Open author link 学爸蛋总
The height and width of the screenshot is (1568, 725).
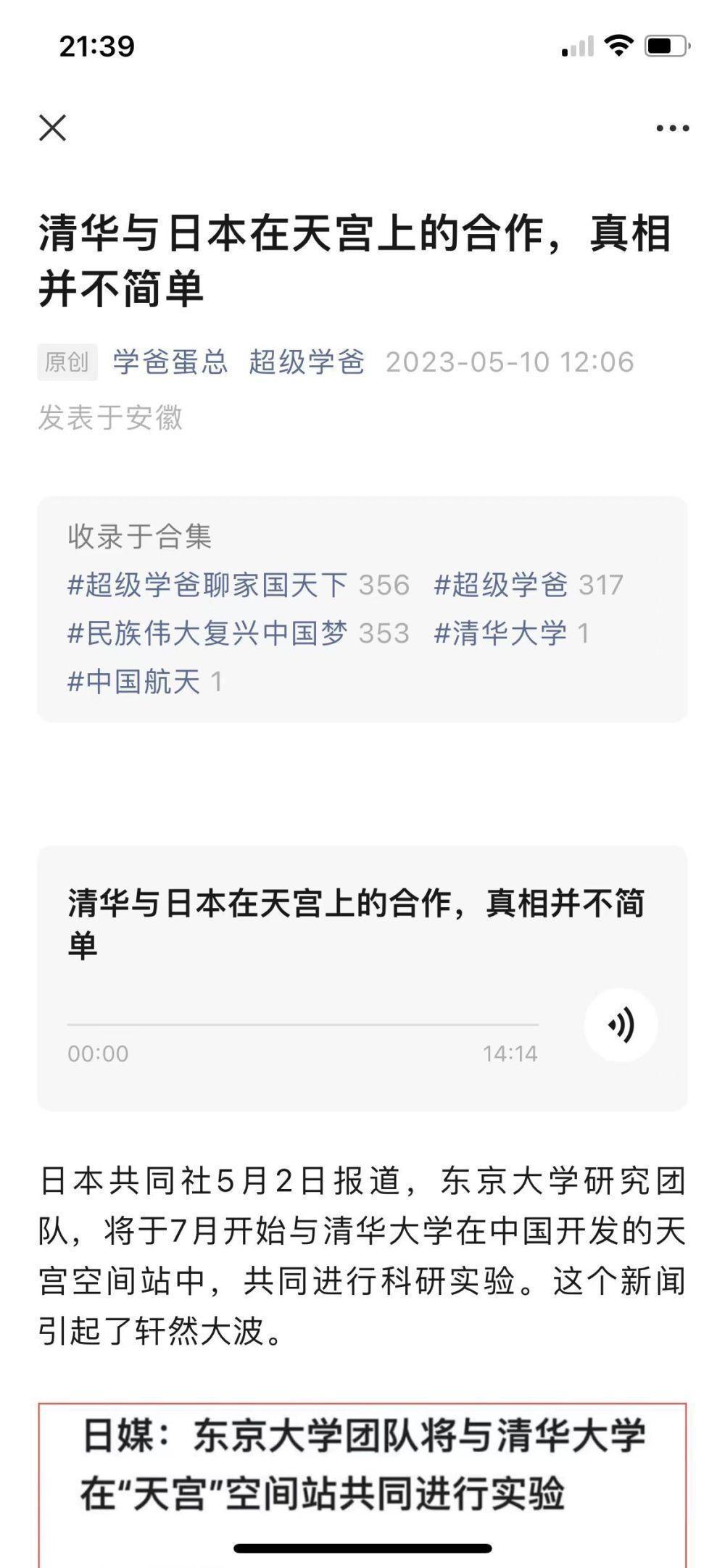point(170,362)
